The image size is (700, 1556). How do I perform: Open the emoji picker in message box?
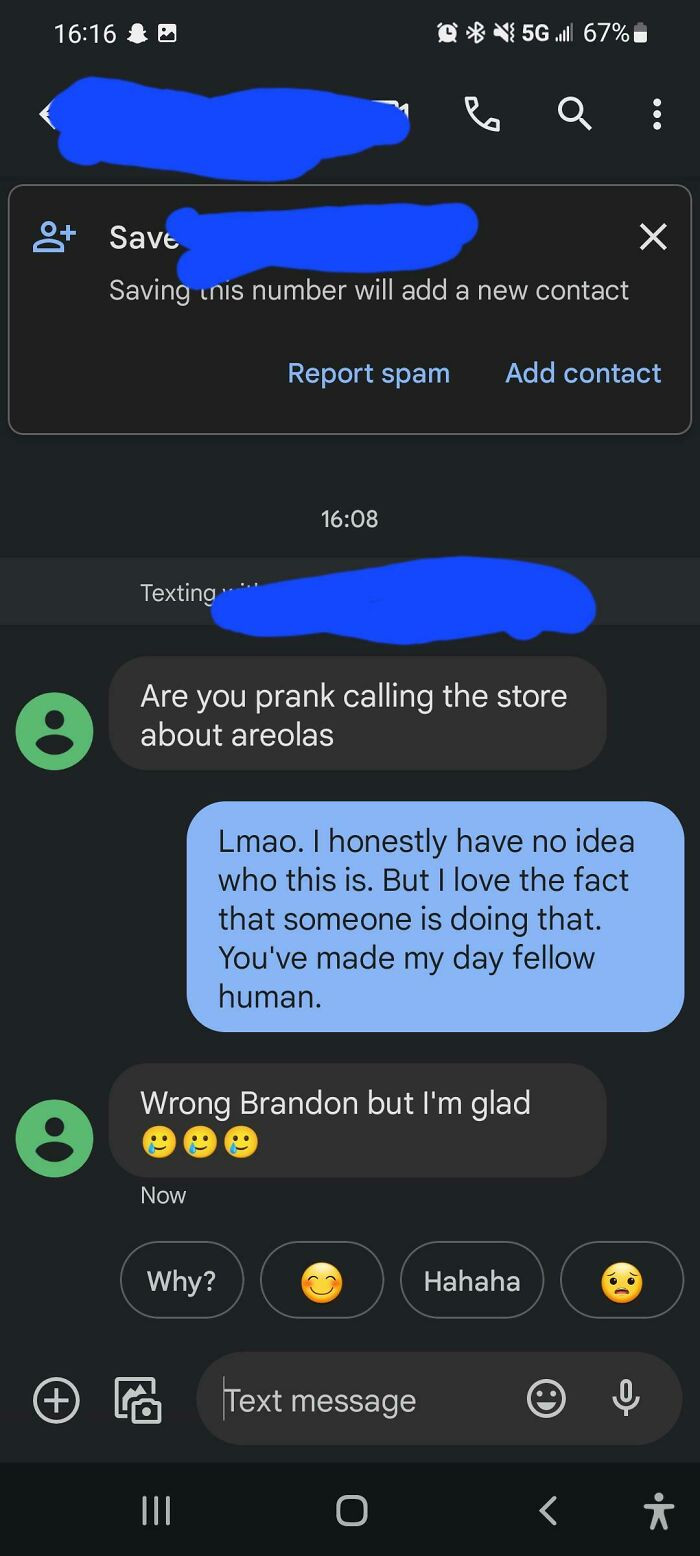546,1399
